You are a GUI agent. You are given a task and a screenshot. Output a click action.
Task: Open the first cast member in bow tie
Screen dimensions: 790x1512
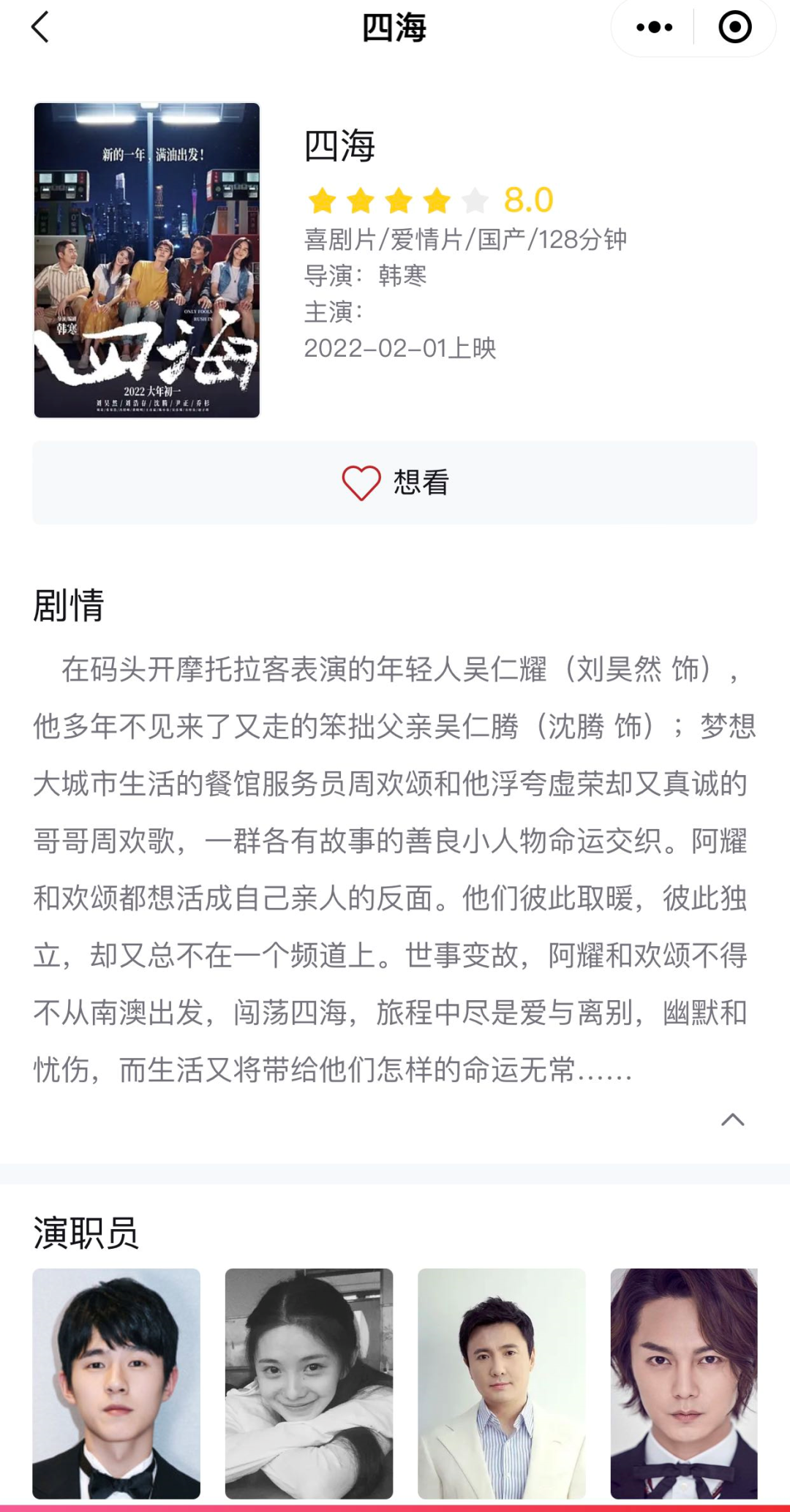click(x=116, y=1383)
